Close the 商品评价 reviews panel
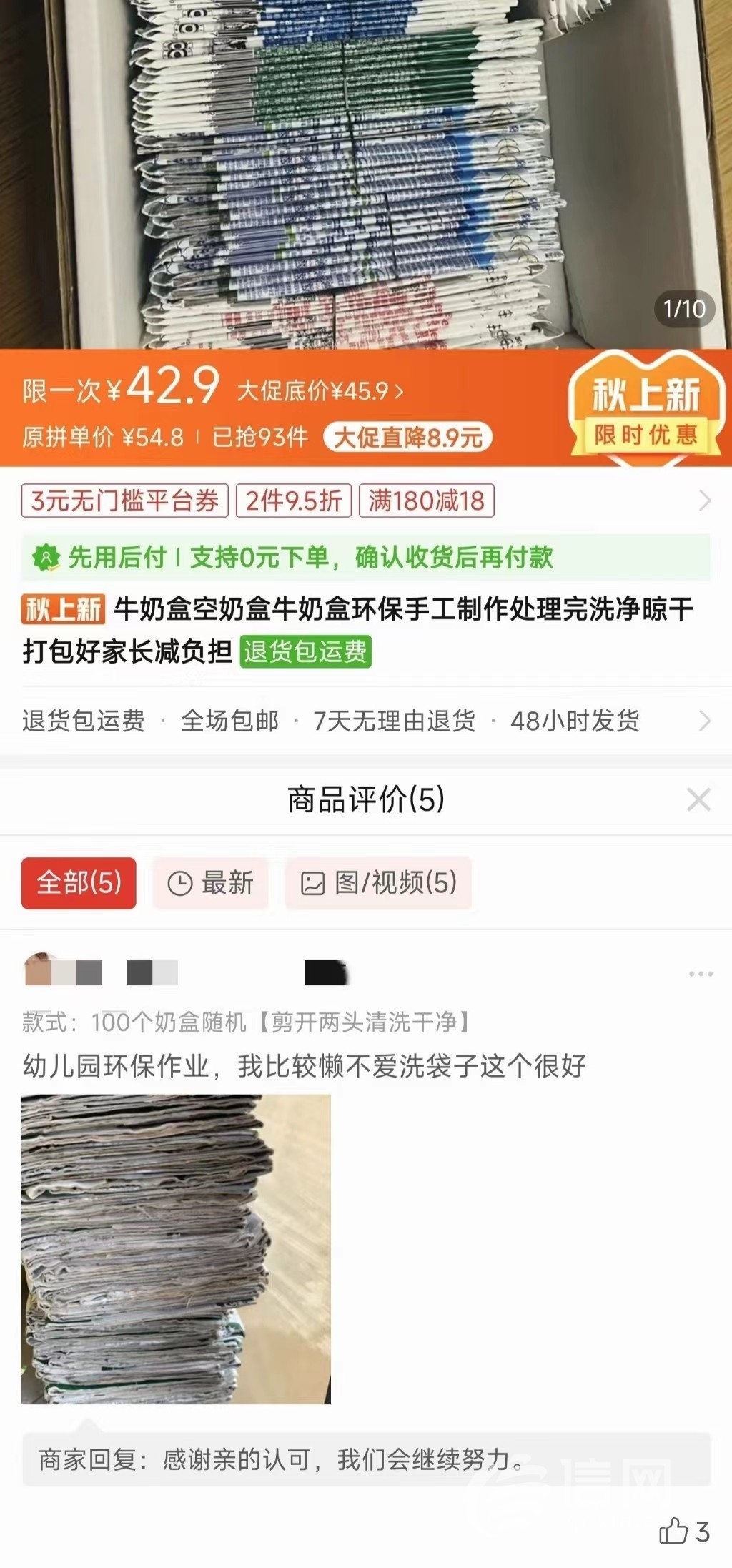 (x=698, y=799)
